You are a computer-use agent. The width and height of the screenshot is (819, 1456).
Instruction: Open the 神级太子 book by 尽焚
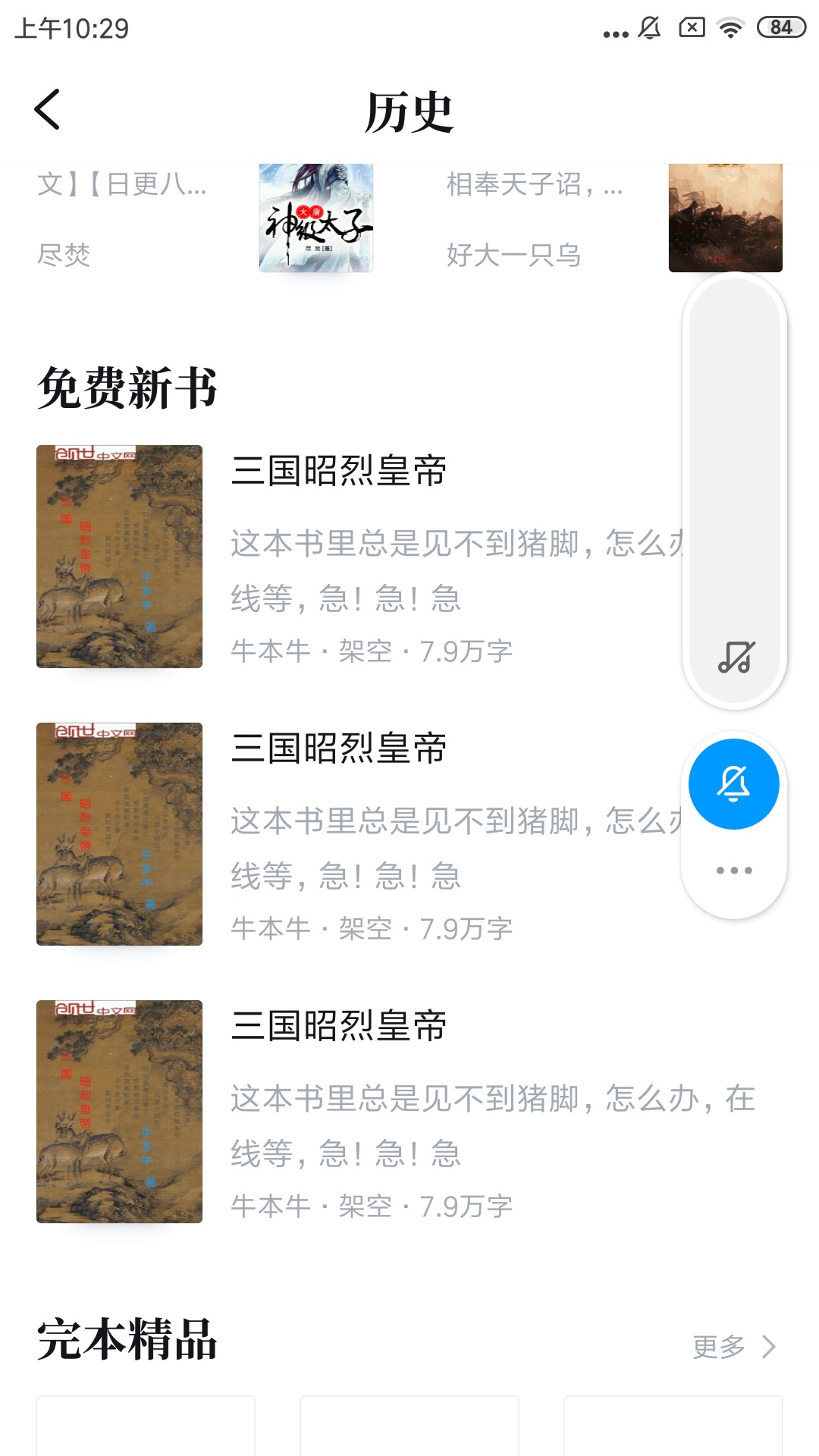[315, 218]
